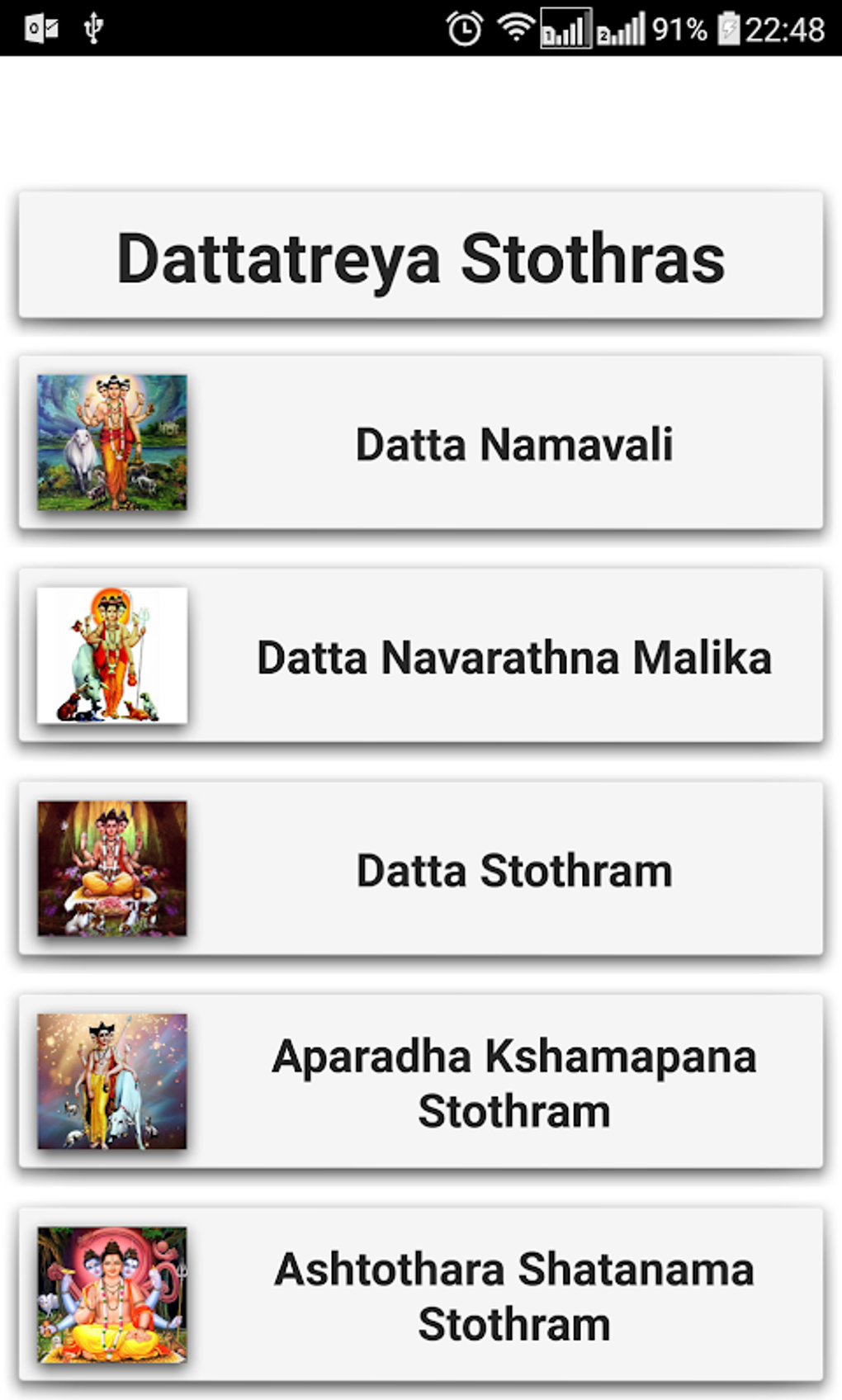Tap the Datta Stothram deity picture

[x=112, y=868]
